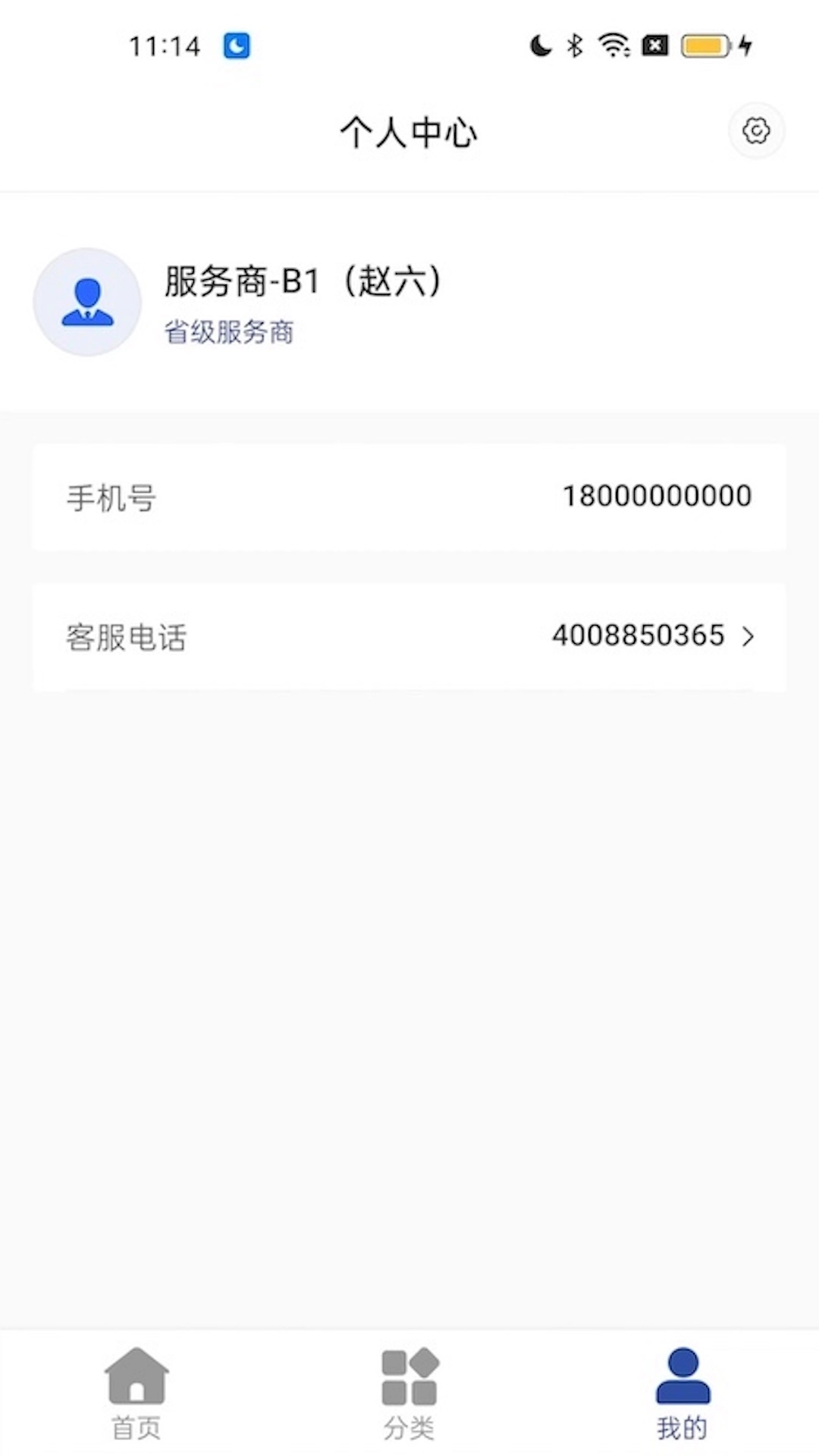This screenshot has height=1456, width=819.
Task: Expand the 客服电话 row chevron
Action: 749,637
